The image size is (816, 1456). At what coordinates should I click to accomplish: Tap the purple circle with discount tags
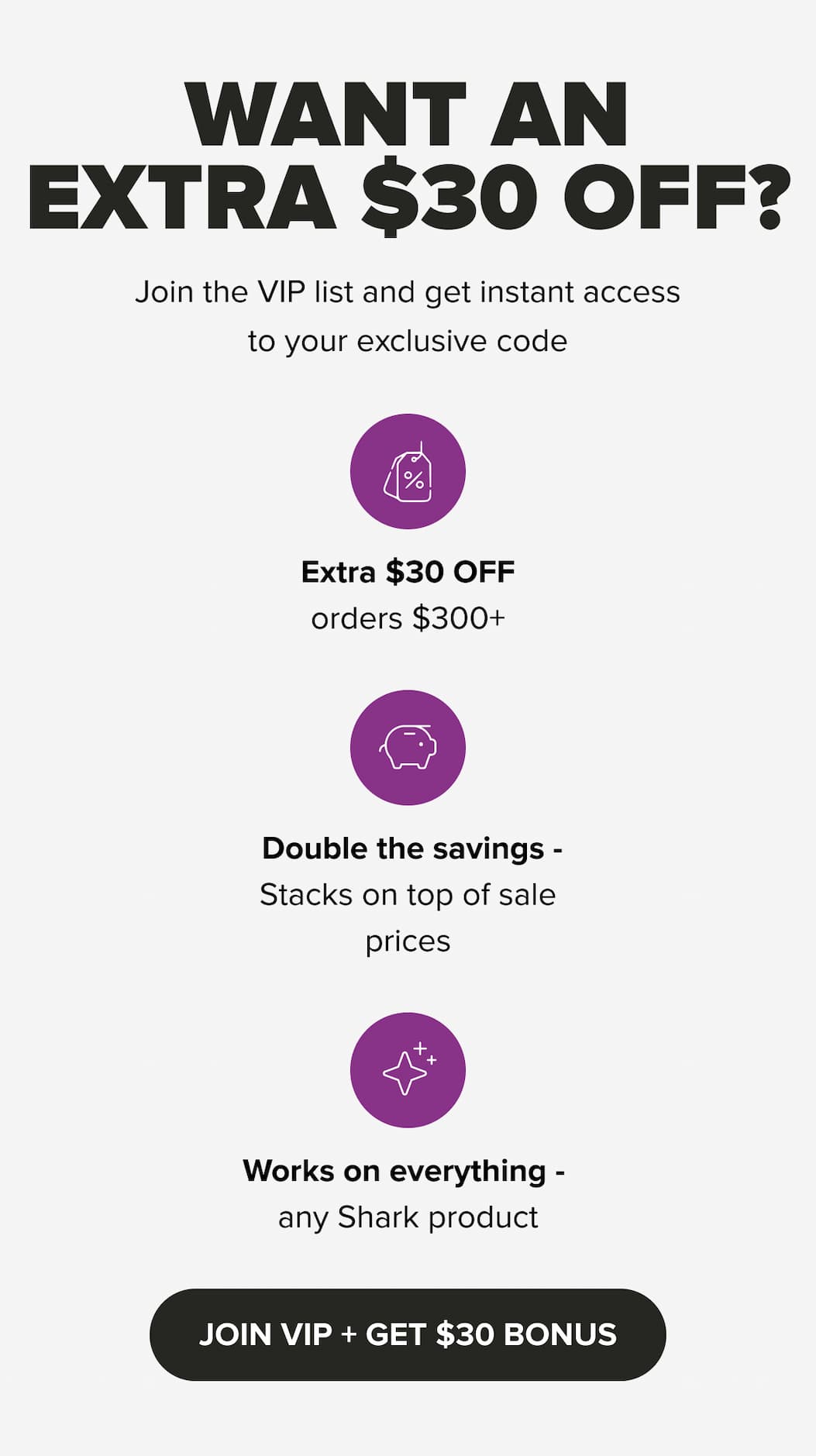tap(408, 473)
